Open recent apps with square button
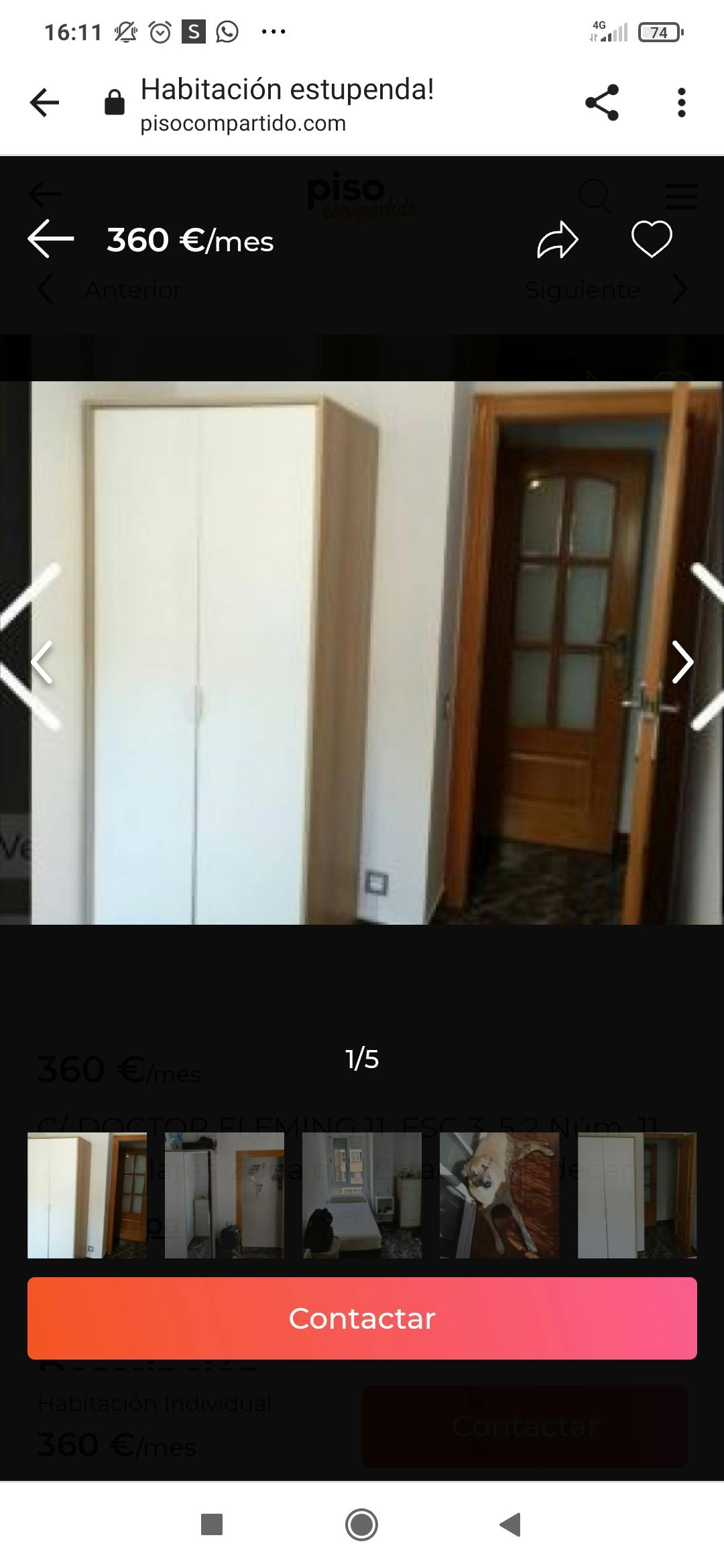 [212, 1524]
